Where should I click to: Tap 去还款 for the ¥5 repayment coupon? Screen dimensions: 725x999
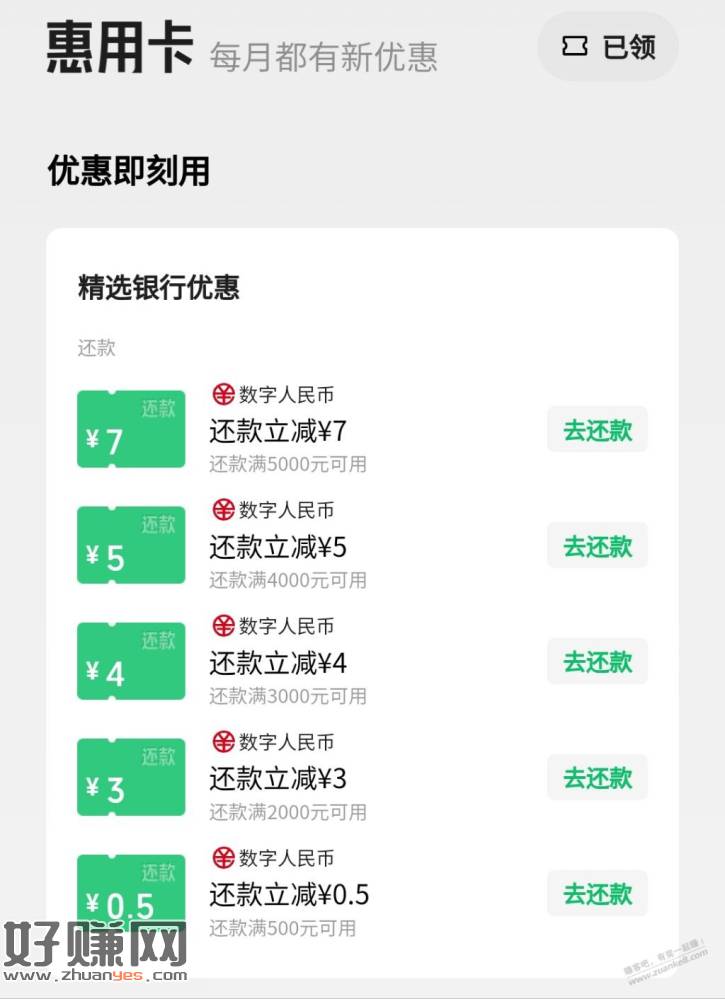coord(597,546)
